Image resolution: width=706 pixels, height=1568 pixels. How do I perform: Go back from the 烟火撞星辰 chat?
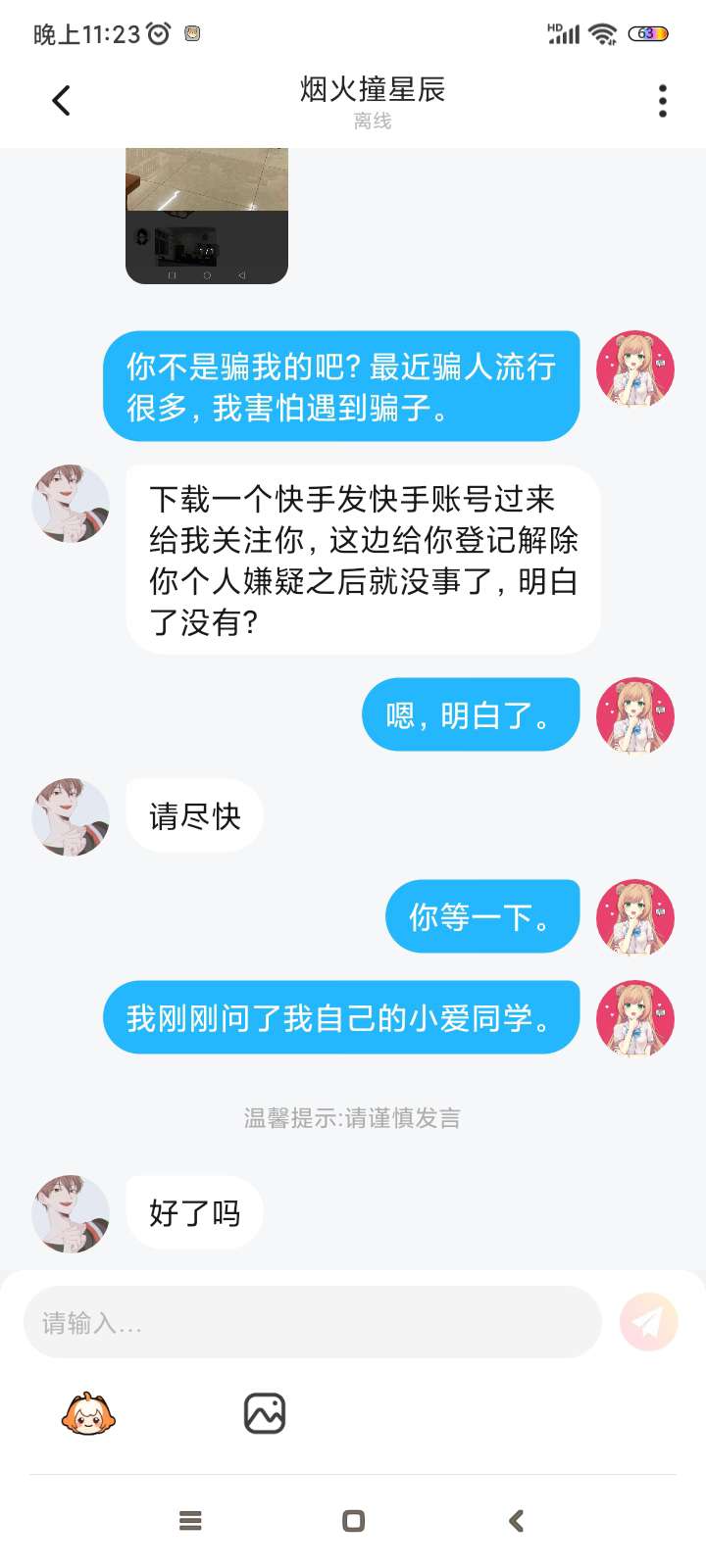(x=61, y=100)
